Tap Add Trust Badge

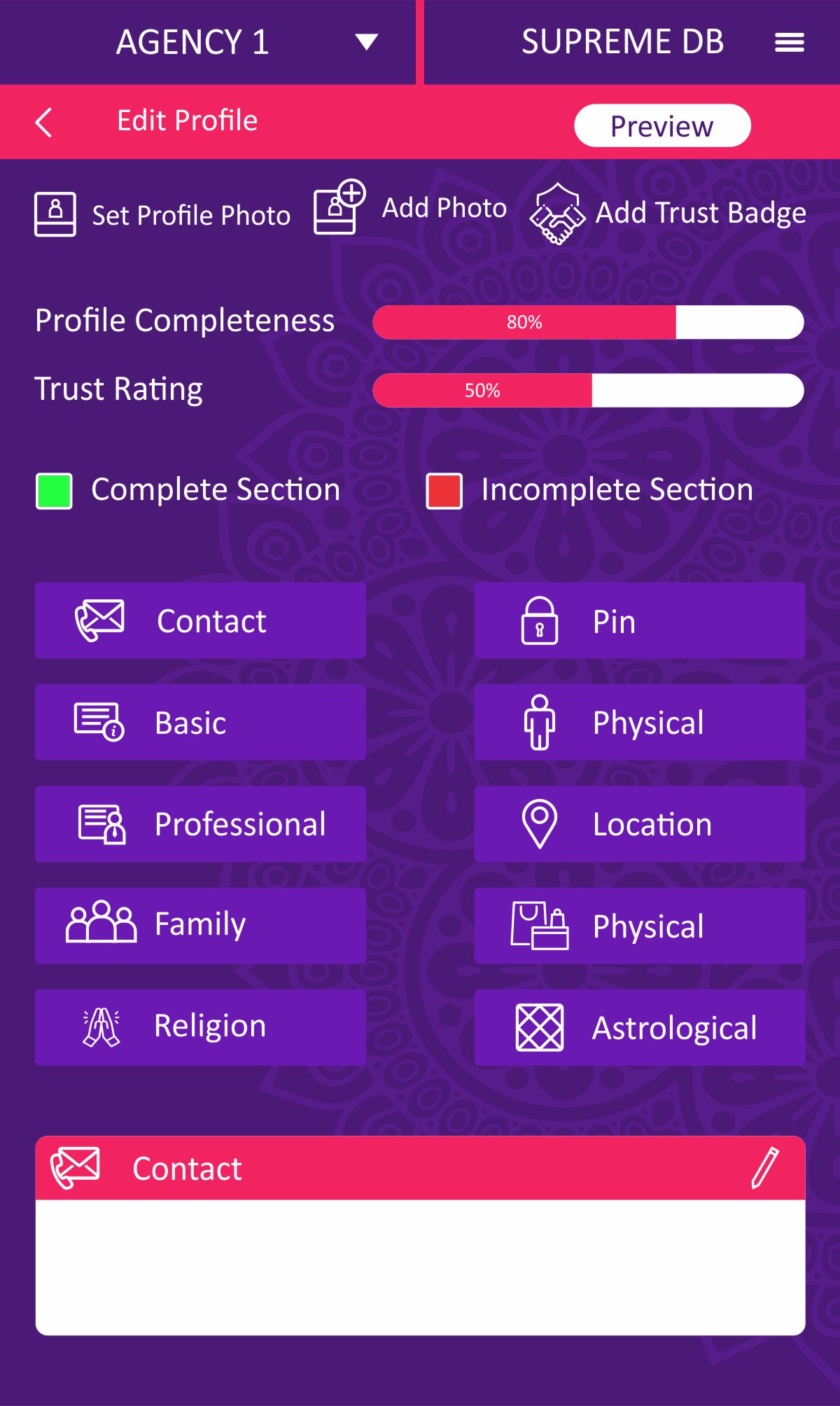click(x=668, y=213)
